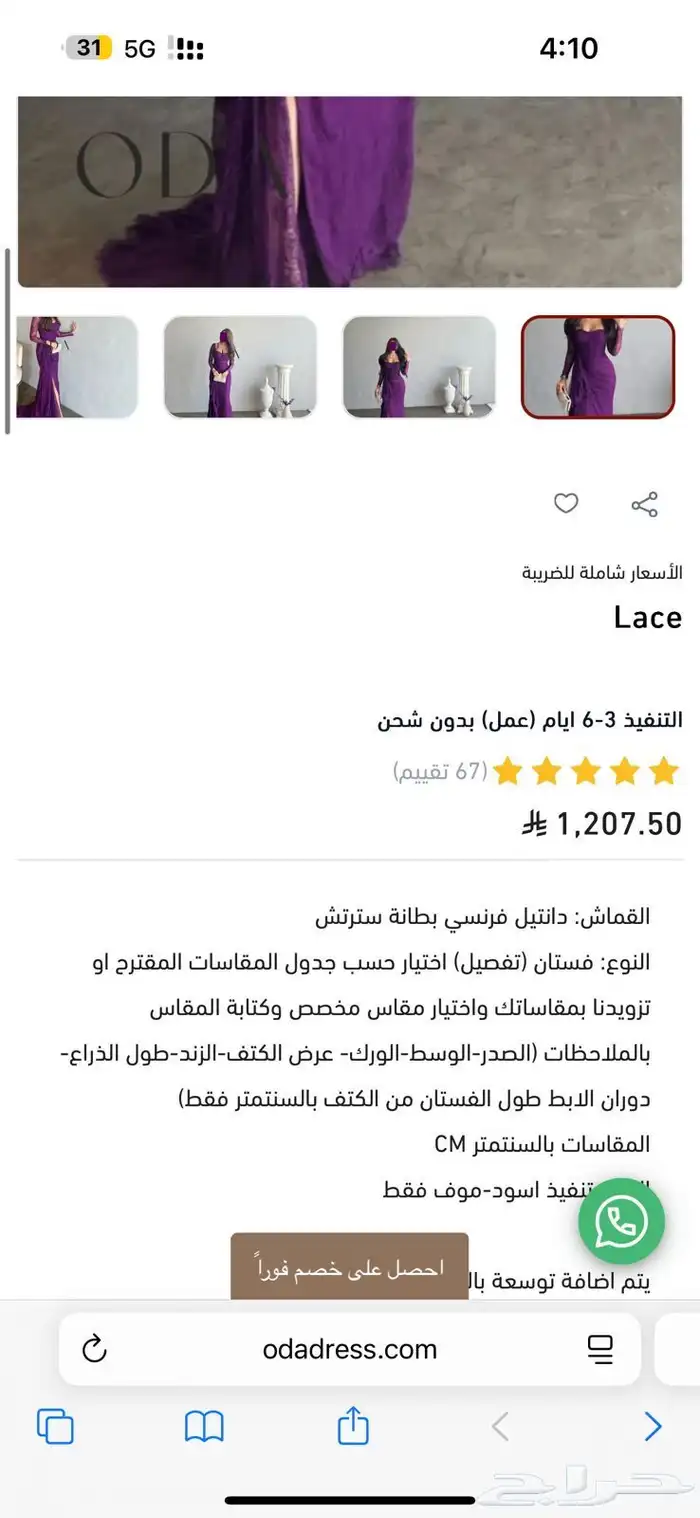700x1518 pixels.
Task: Open Safari bookmarks
Action: (x=204, y=1426)
